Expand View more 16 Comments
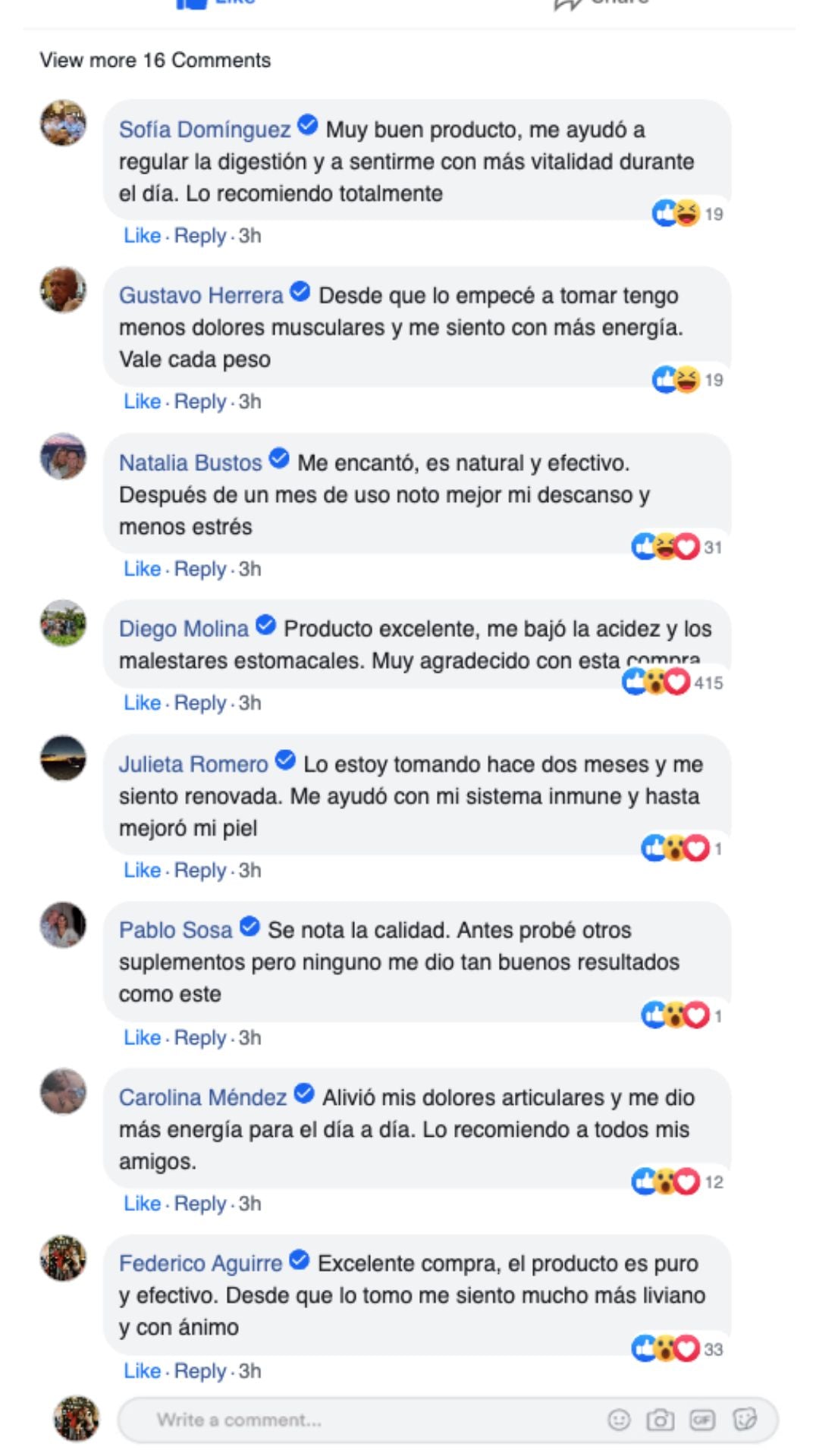 pos(155,60)
